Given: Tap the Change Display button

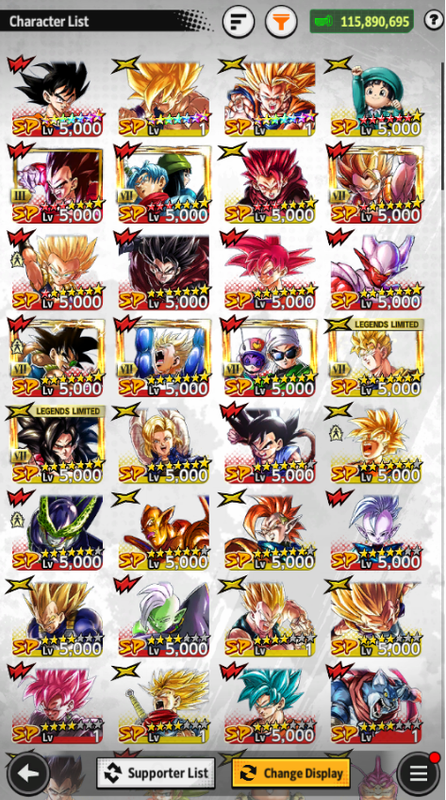Looking at the screenshot, I should click(x=291, y=773).
